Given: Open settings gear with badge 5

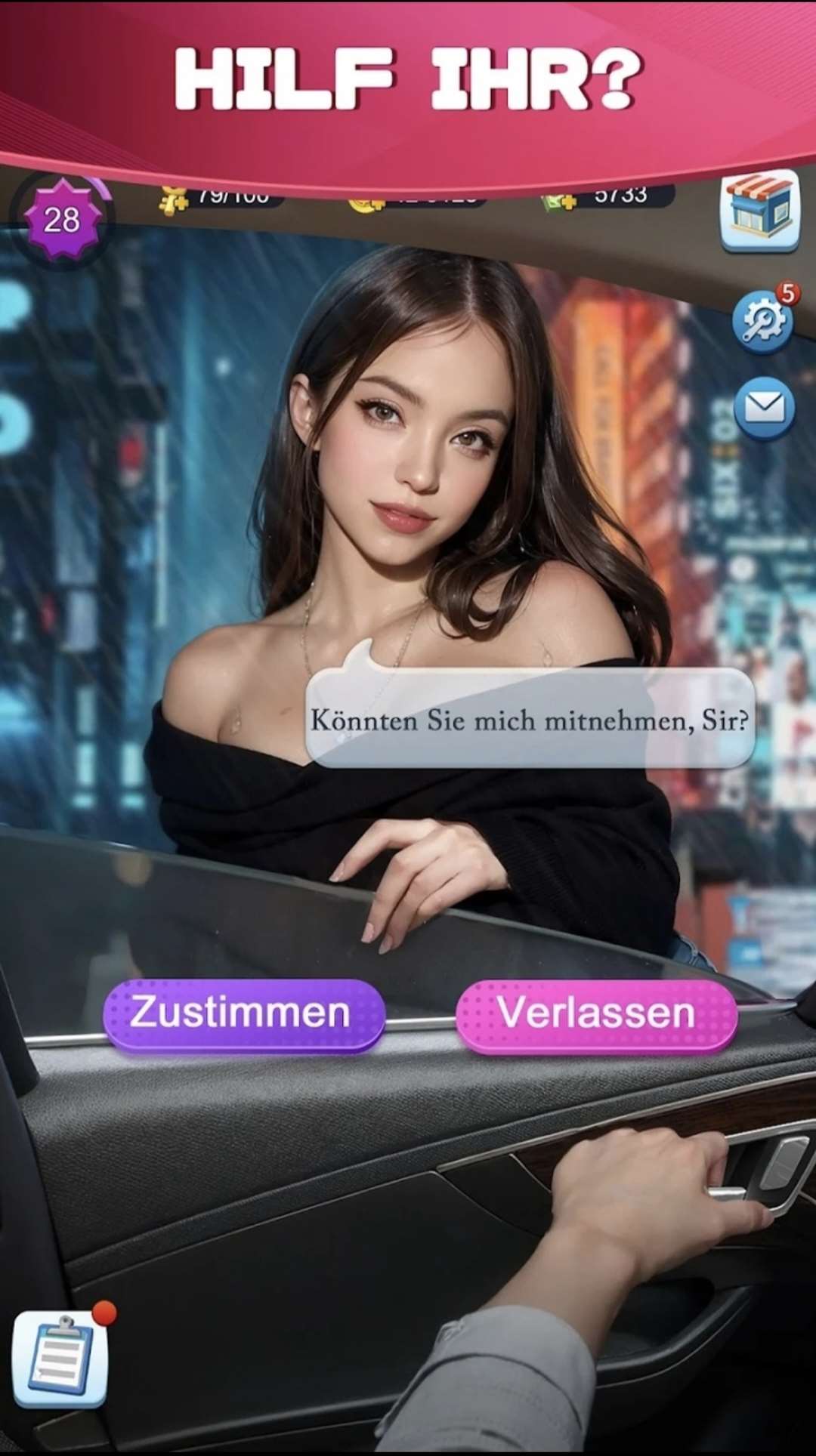Looking at the screenshot, I should tap(763, 321).
